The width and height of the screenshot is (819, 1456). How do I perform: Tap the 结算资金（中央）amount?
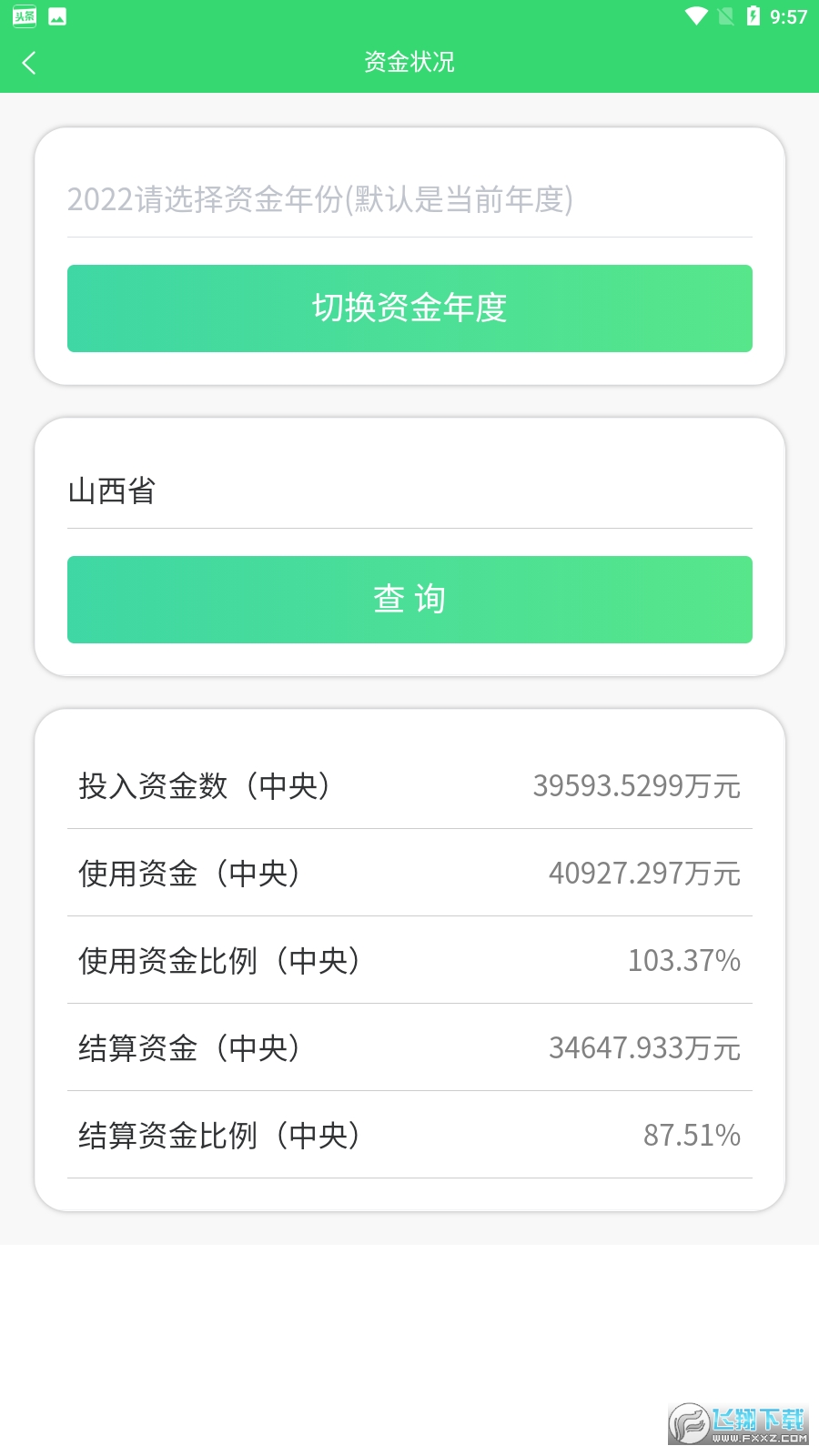click(x=644, y=1047)
